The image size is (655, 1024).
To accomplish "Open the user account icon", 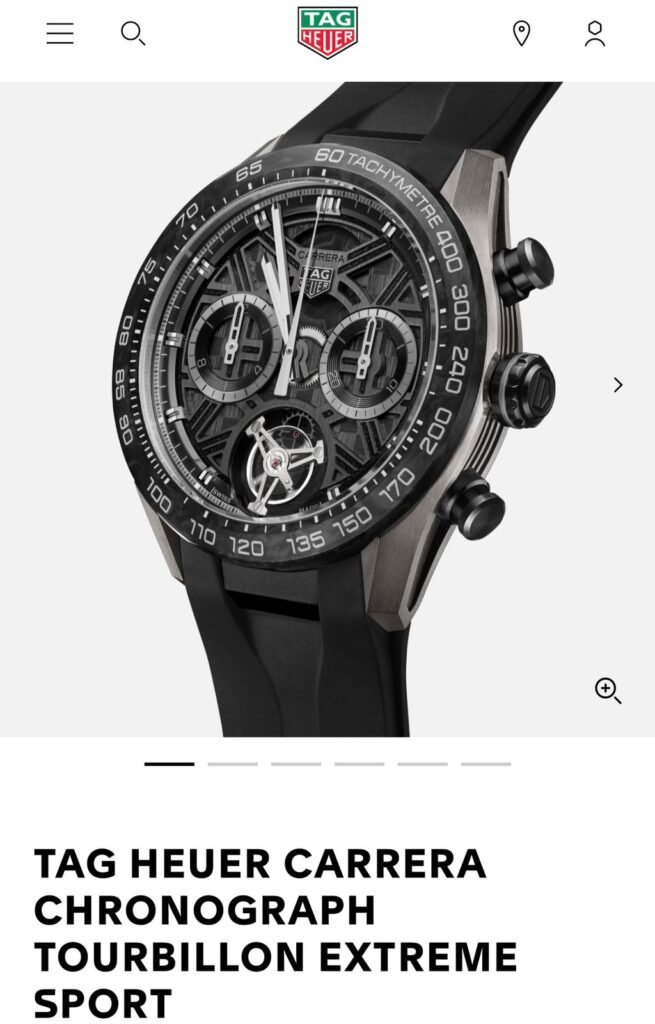I will point(595,33).
